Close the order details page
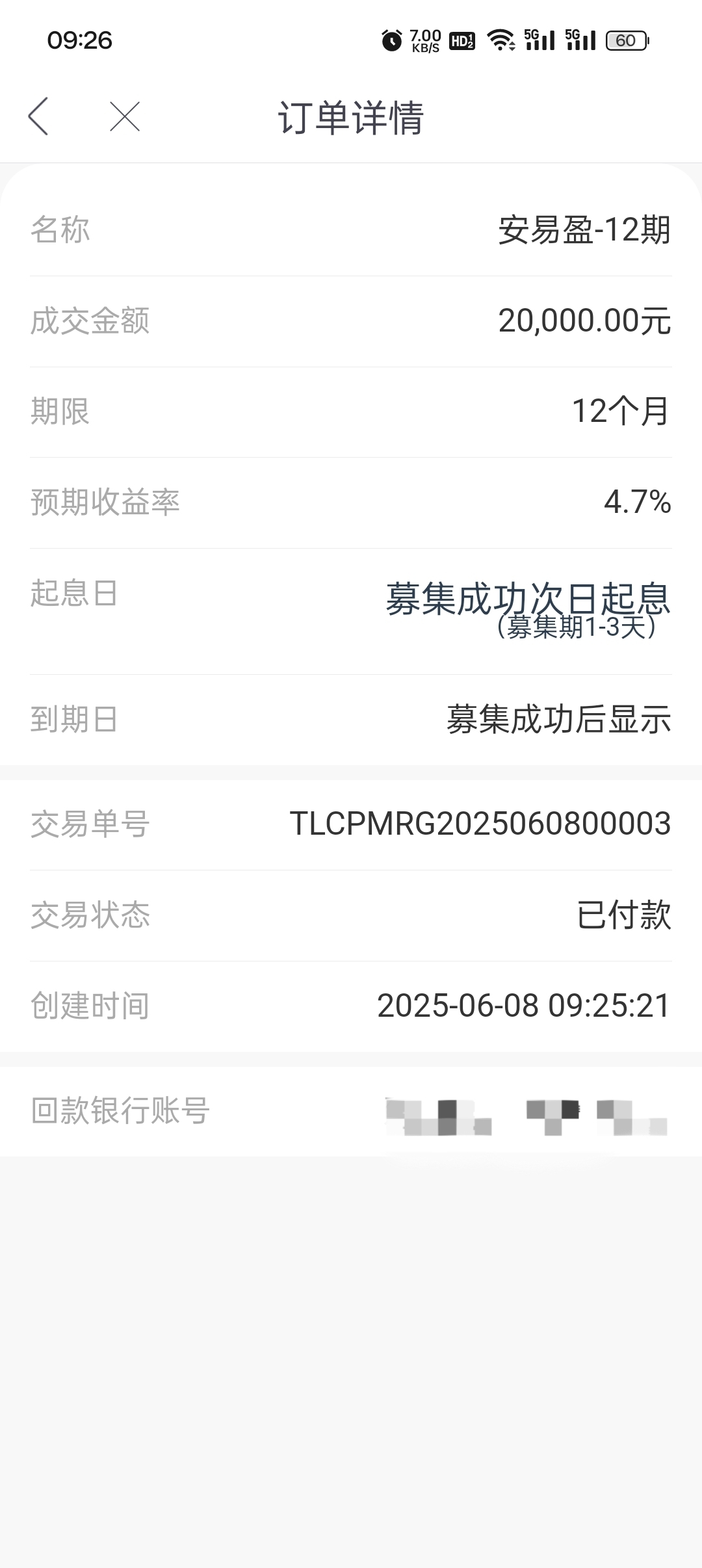Viewport: 702px width, 1568px height. (x=125, y=117)
